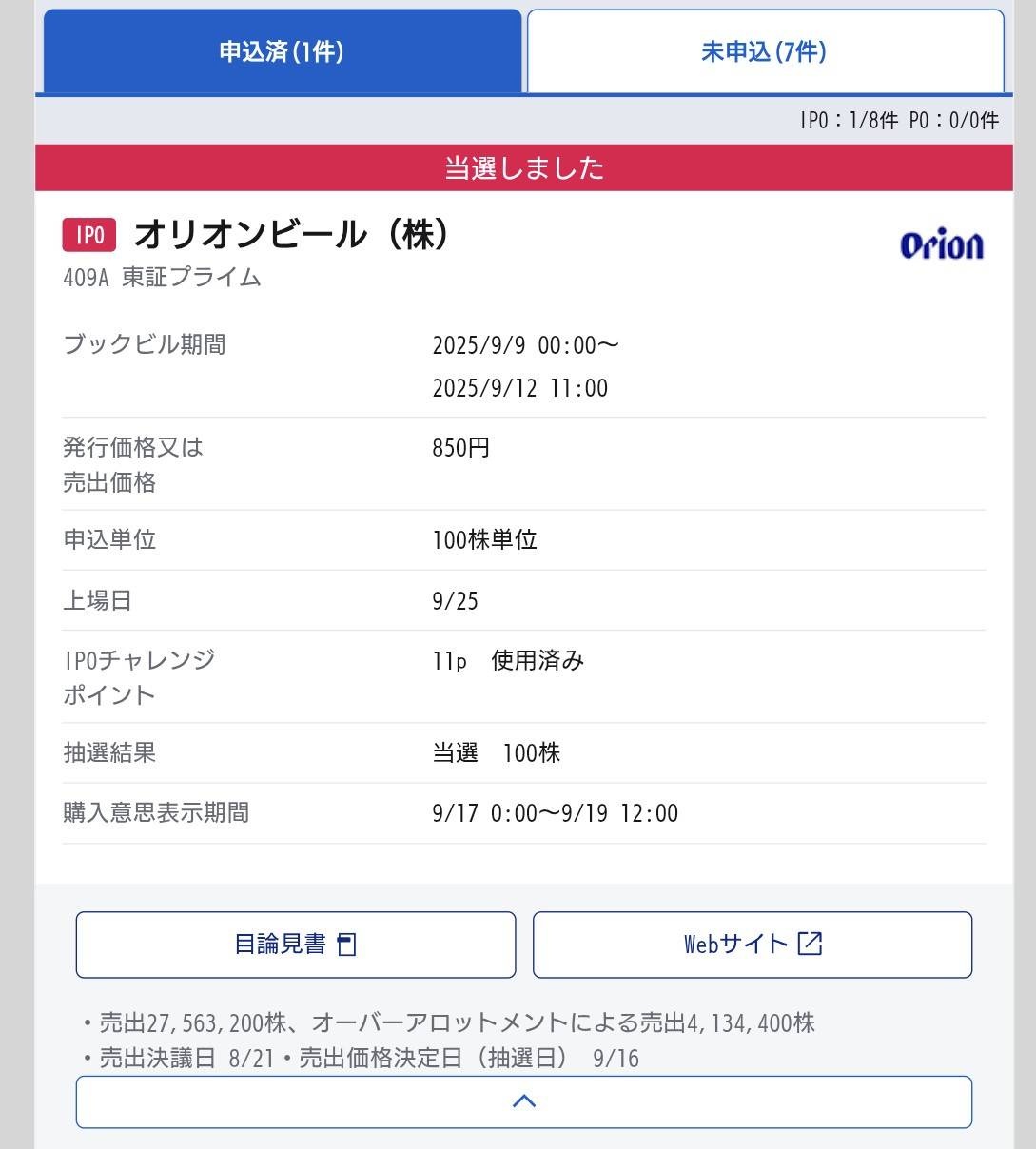This screenshot has height=1149, width=1036.
Task: Switch to the 未申込 (7件) tab
Action: coord(765,51)
